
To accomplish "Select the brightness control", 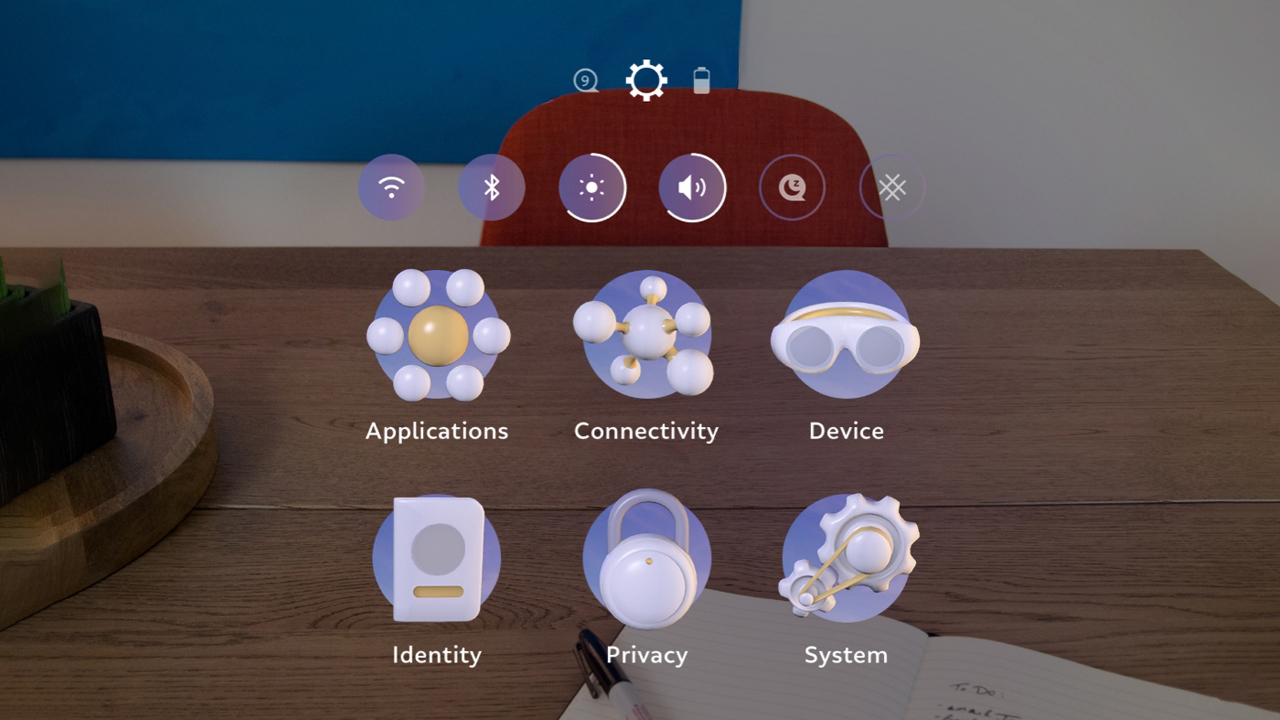I will click(592, 188).
